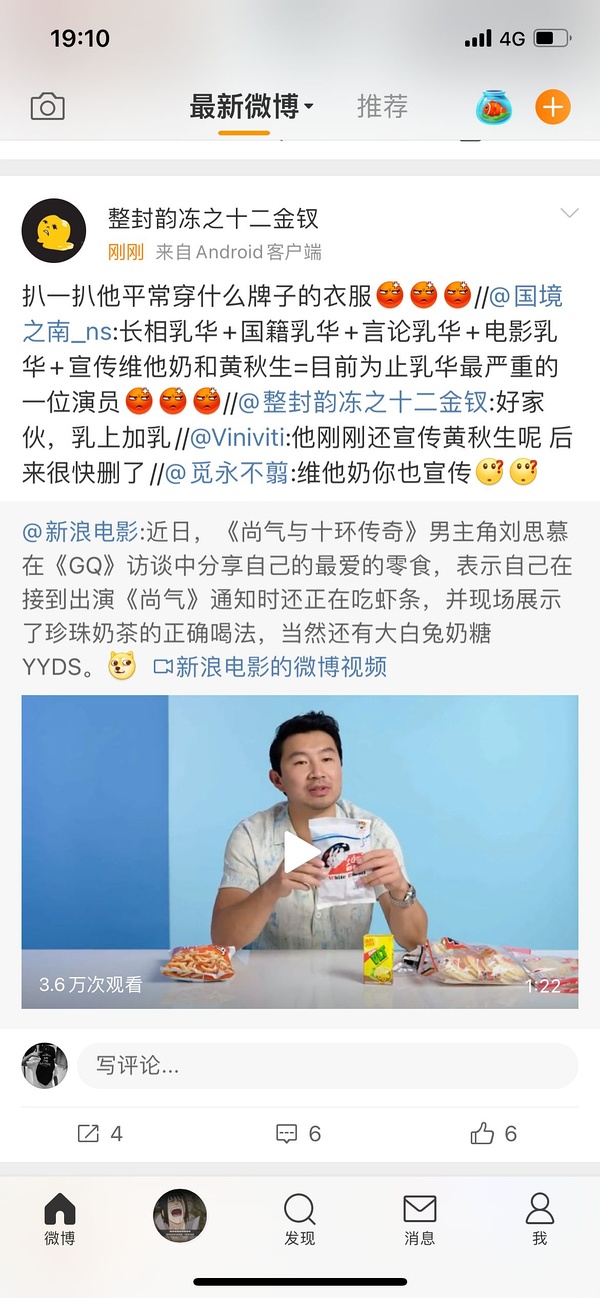Screen dimensions: 600x1298
Task: Open the 整封韵冻之十二金钗 avatar
Action: 54,231
